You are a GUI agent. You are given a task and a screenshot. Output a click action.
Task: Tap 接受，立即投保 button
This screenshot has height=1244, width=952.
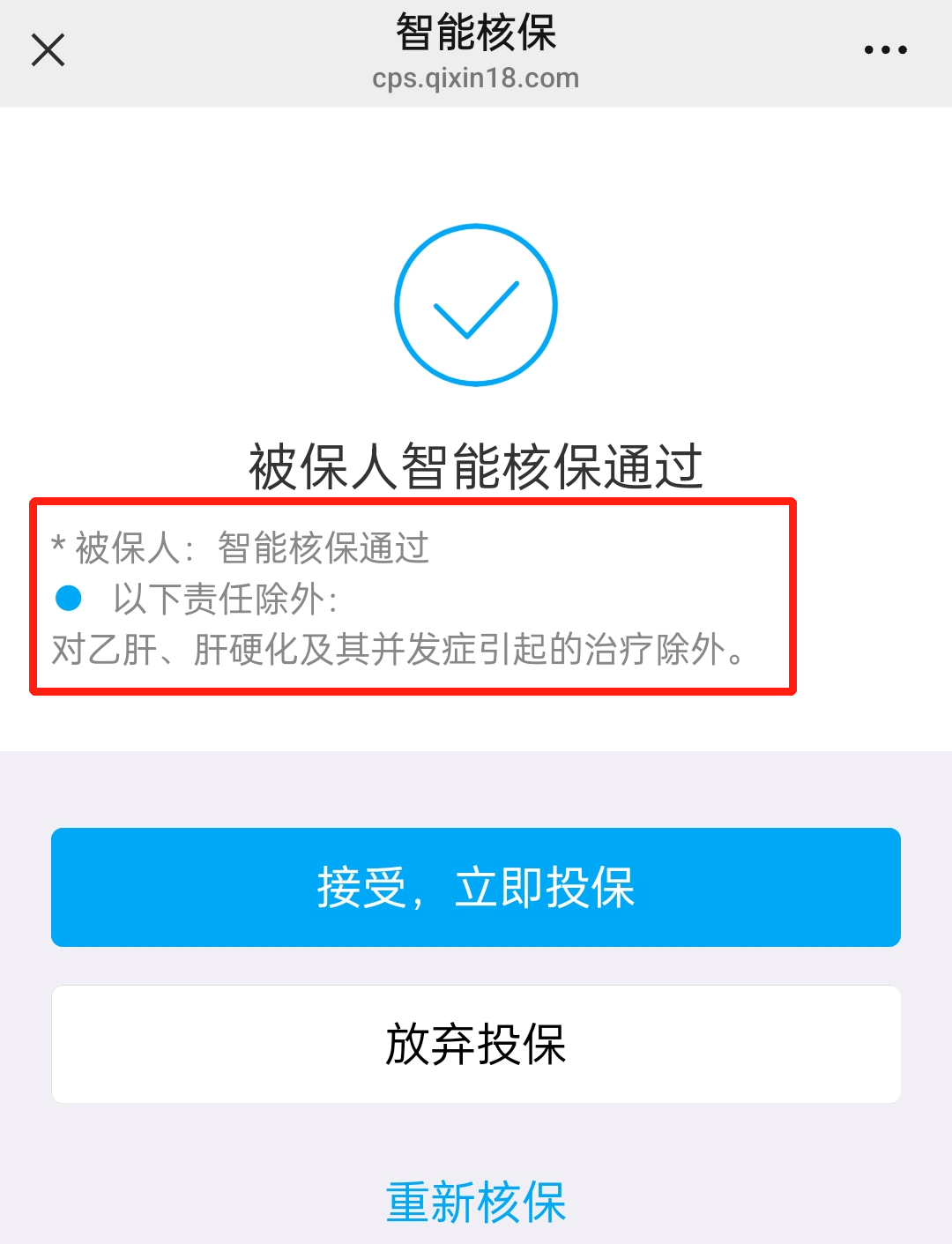pos(476,887)
